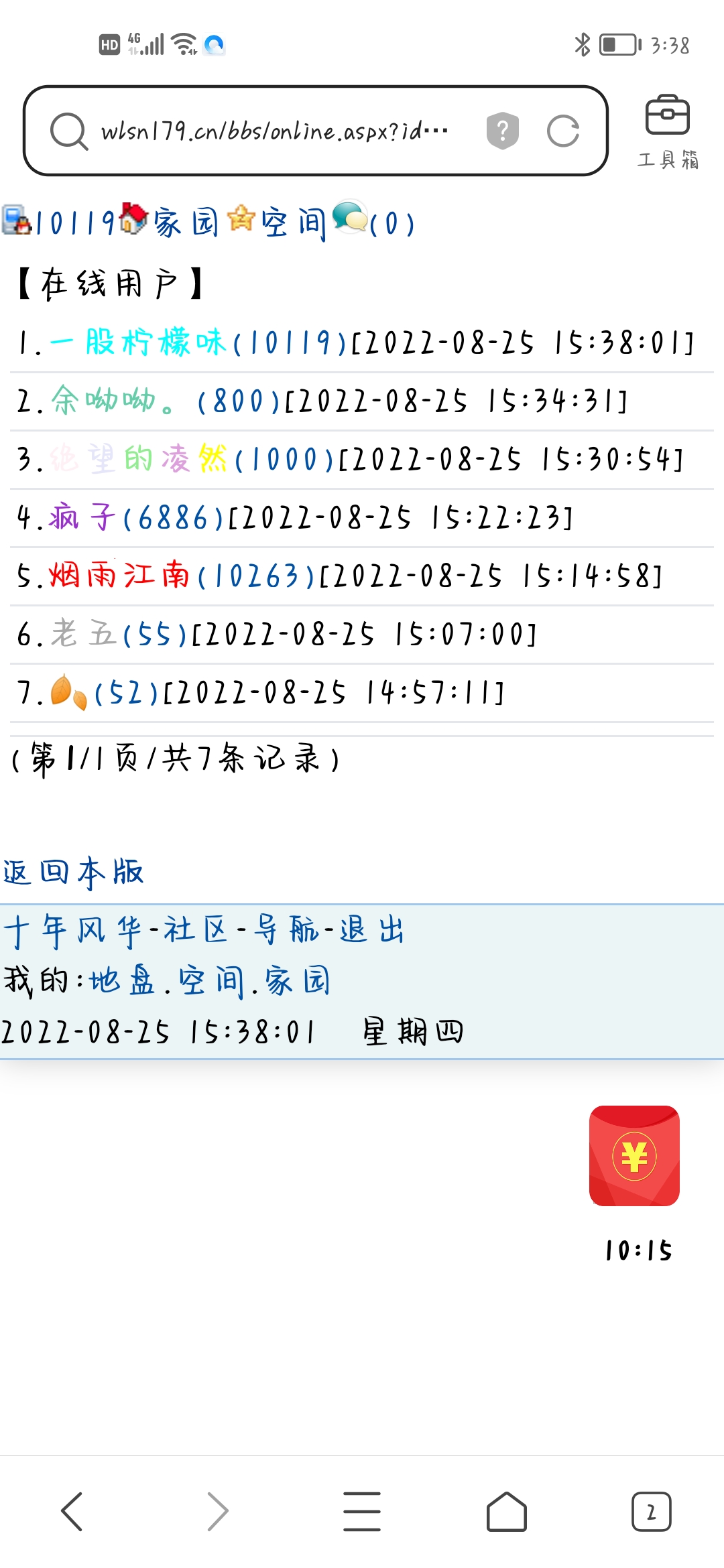Open browser tabs switcher showing 2

[x=651, y=1512]
